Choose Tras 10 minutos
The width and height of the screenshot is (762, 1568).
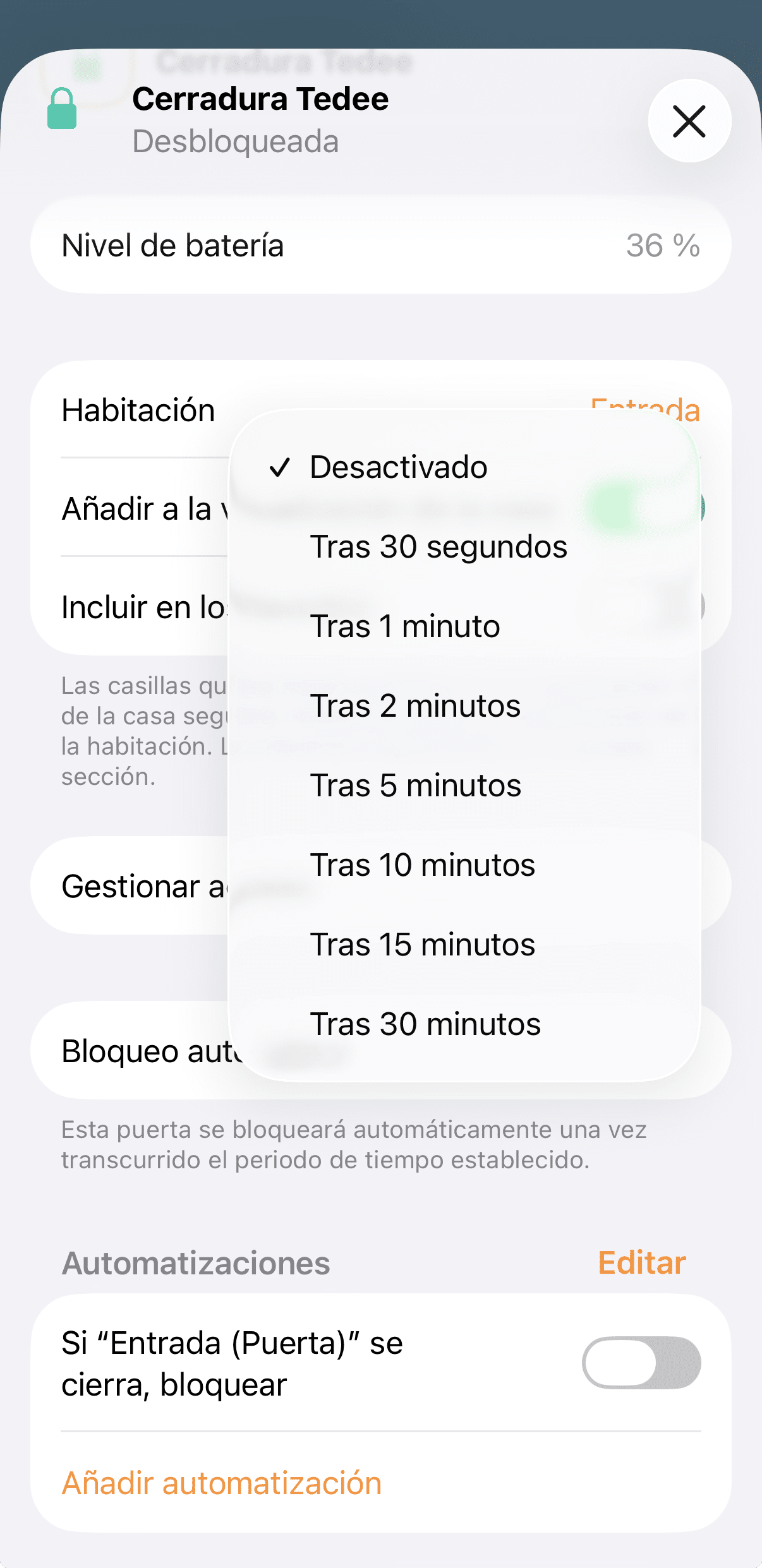422,865
